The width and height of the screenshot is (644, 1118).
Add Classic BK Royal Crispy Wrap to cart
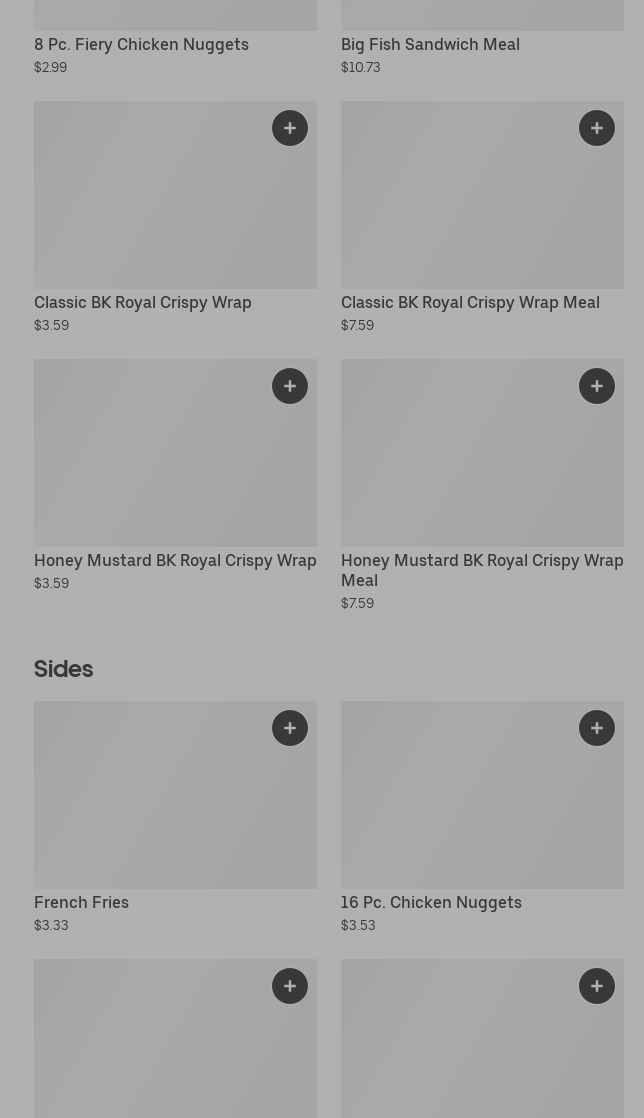point(290,128)
